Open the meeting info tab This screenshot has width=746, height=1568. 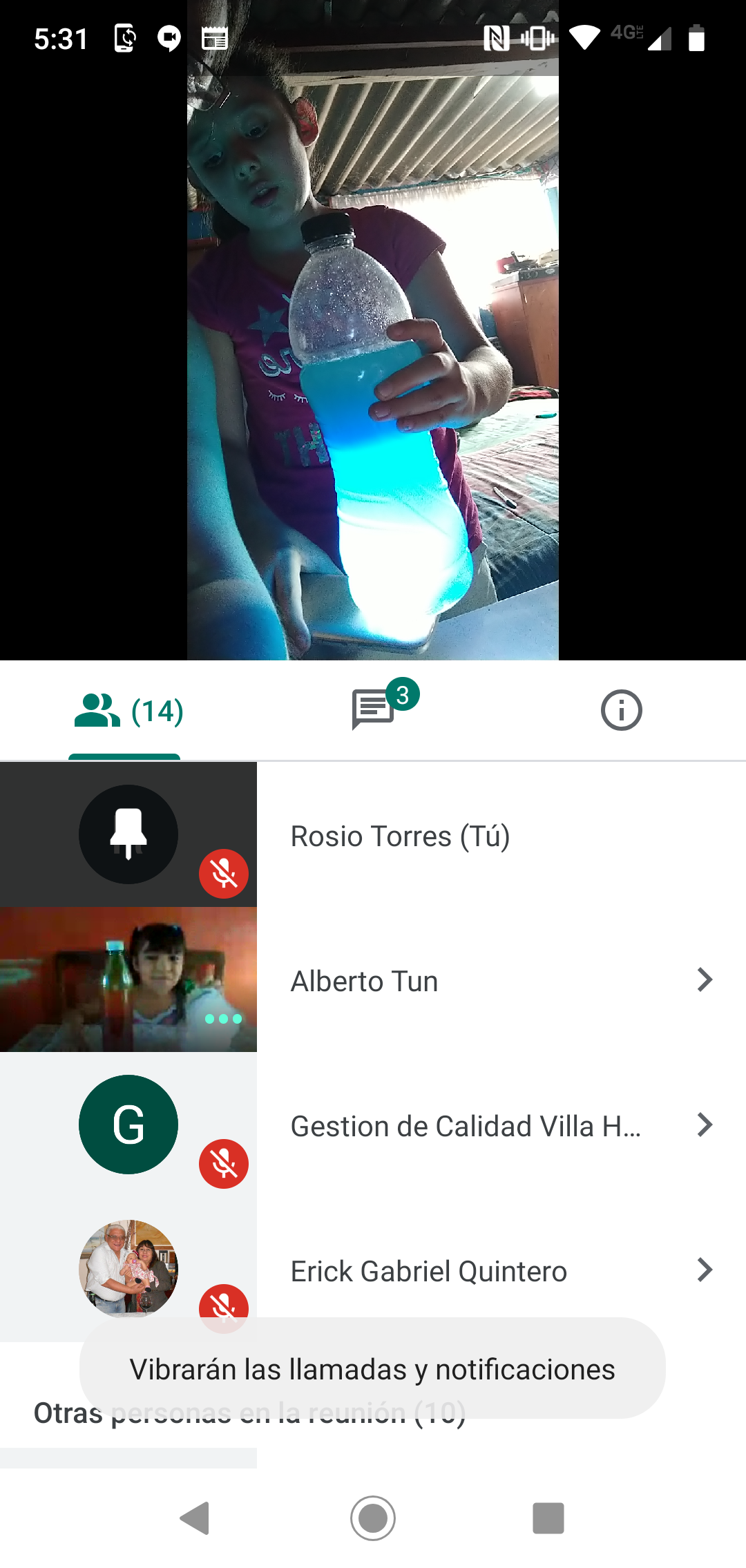[x=621, y=710]
